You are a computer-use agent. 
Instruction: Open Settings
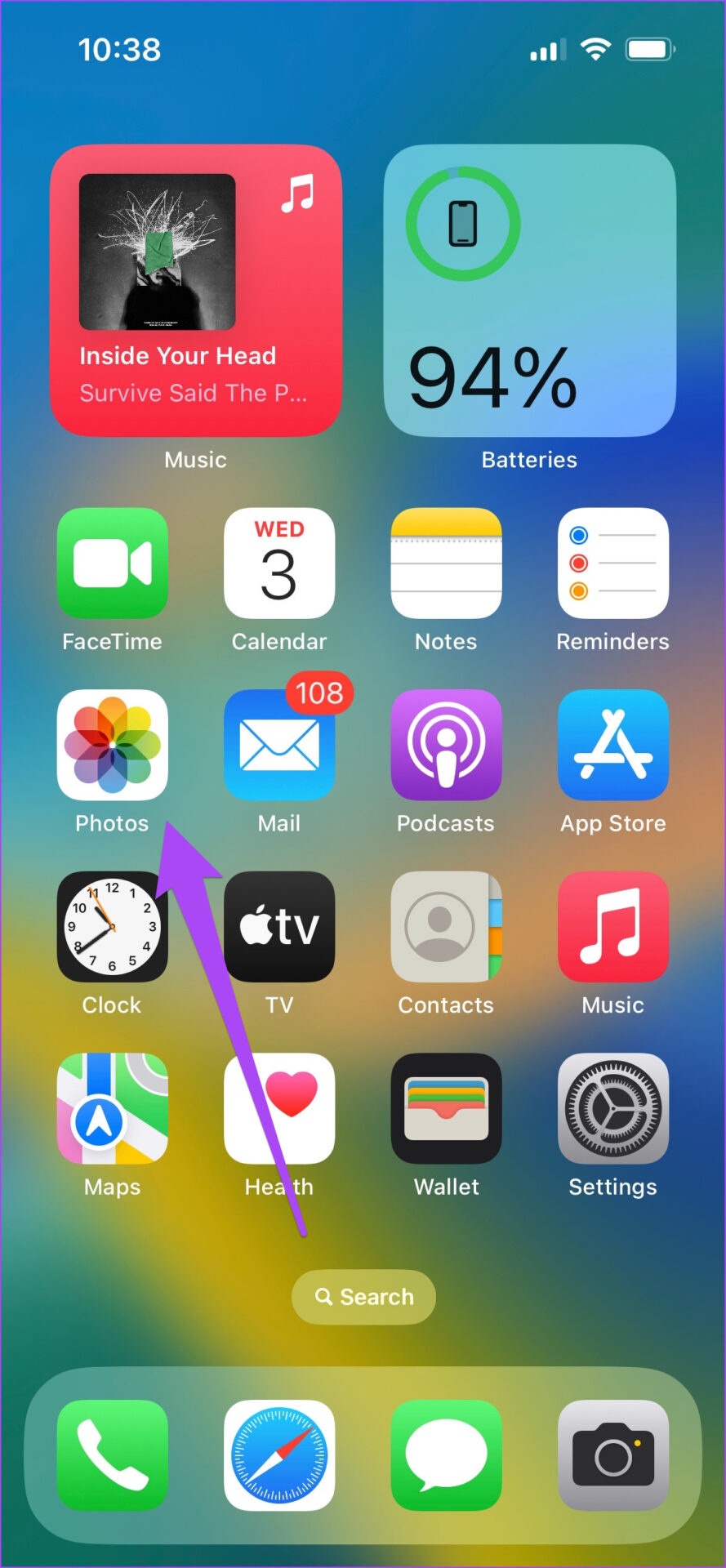[612, 1108]
